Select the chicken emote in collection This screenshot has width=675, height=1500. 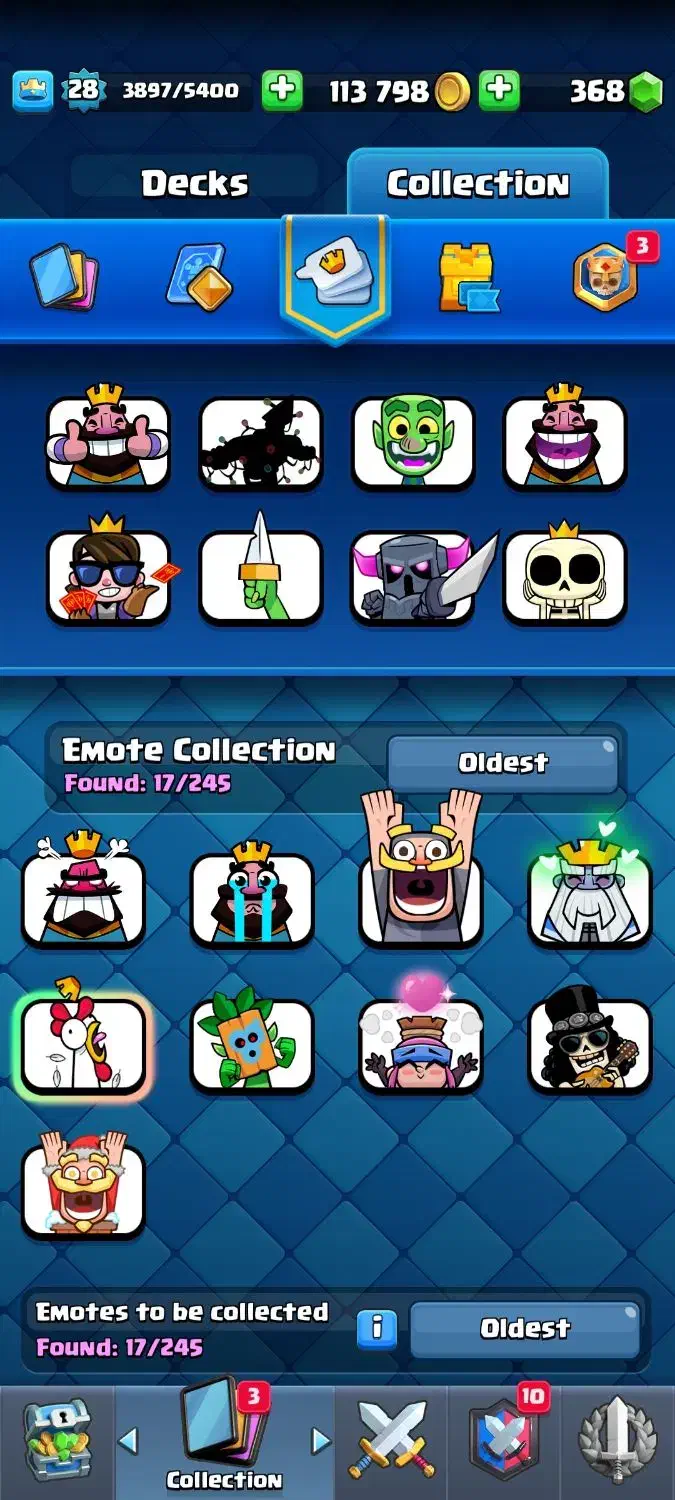[84, 1043]
